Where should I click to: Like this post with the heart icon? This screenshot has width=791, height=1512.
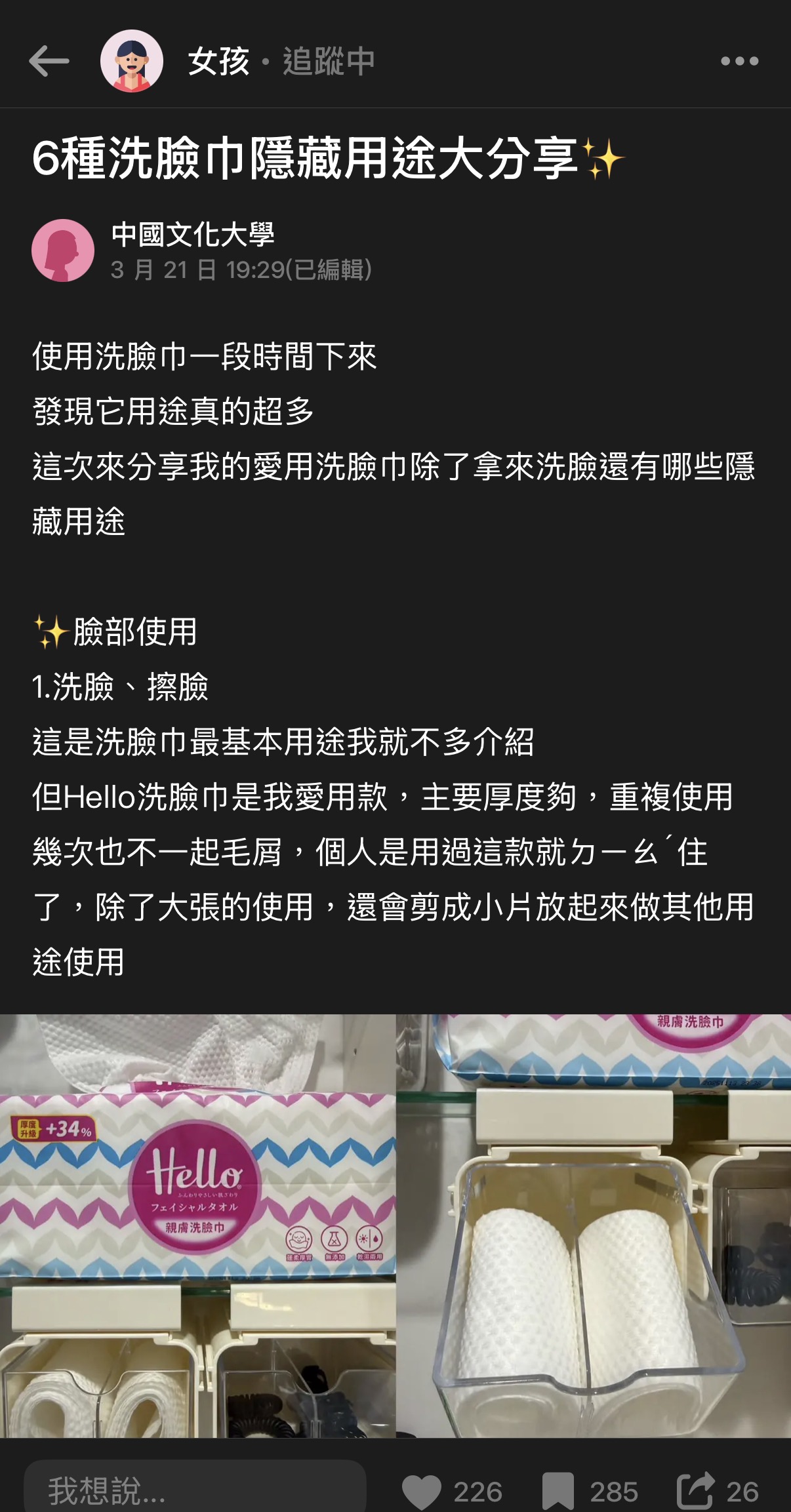click(x=422, y=1492)
